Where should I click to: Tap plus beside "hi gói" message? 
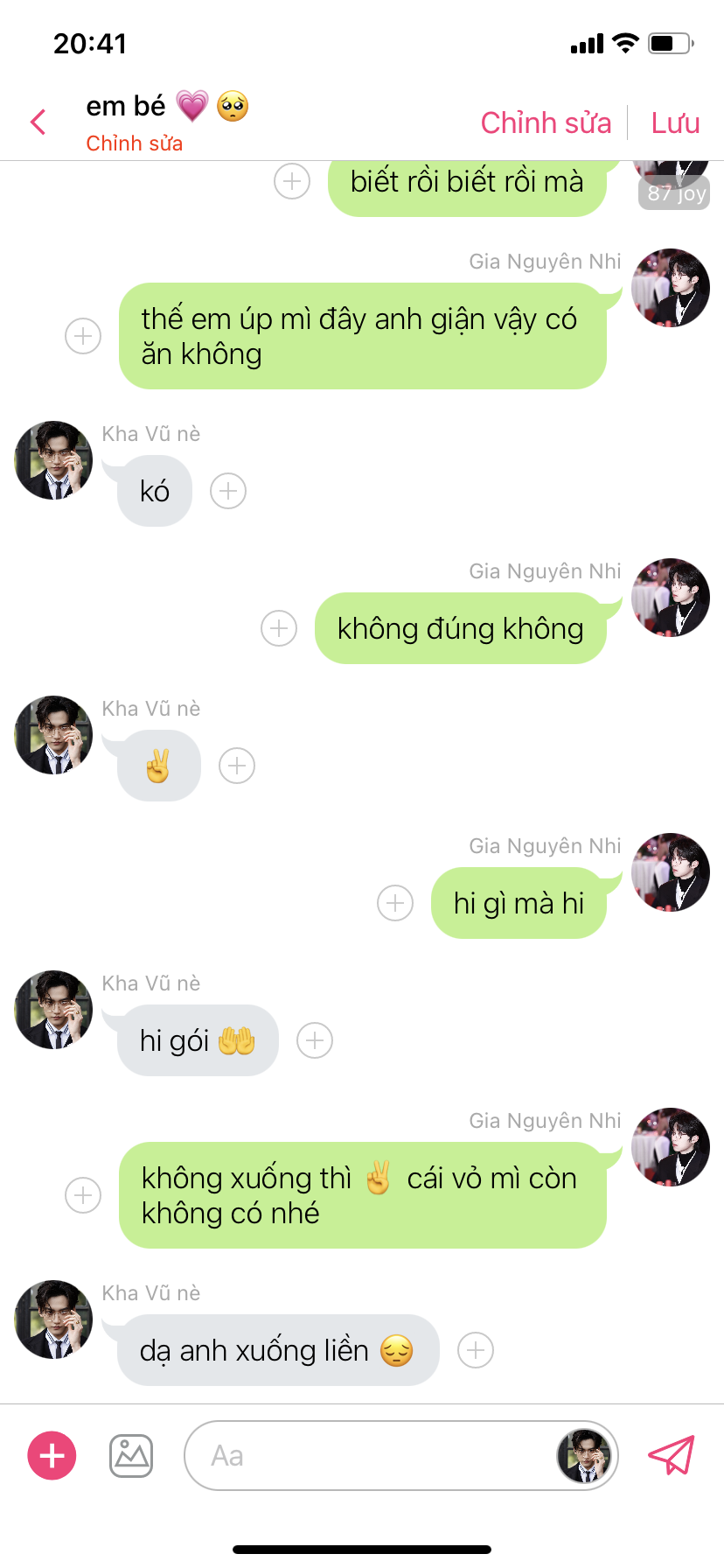point(315,1040)
